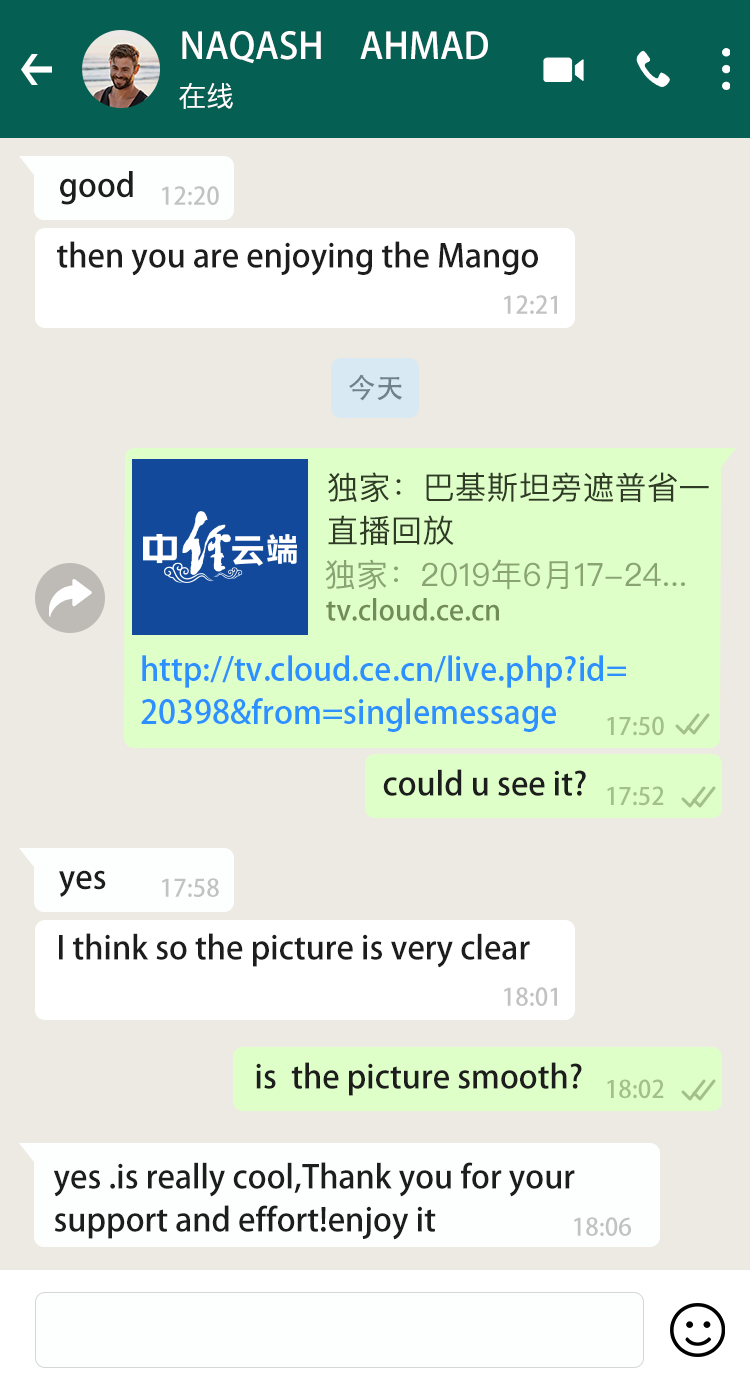This screenshot has height=1390, width=750.
Task: Open the three-dot overflow menu
Action: (726, 70)
